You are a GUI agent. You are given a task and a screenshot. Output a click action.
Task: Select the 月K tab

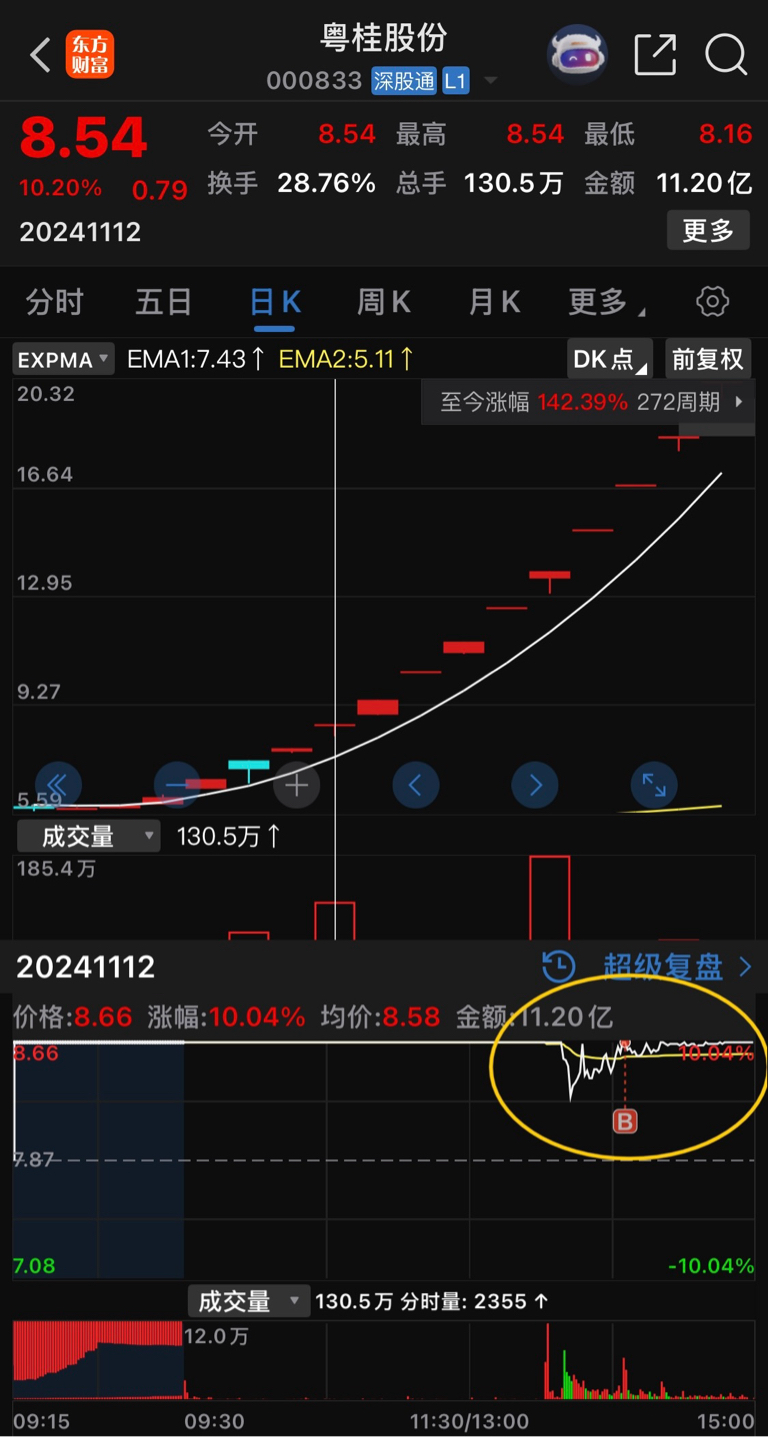point(494,302)
